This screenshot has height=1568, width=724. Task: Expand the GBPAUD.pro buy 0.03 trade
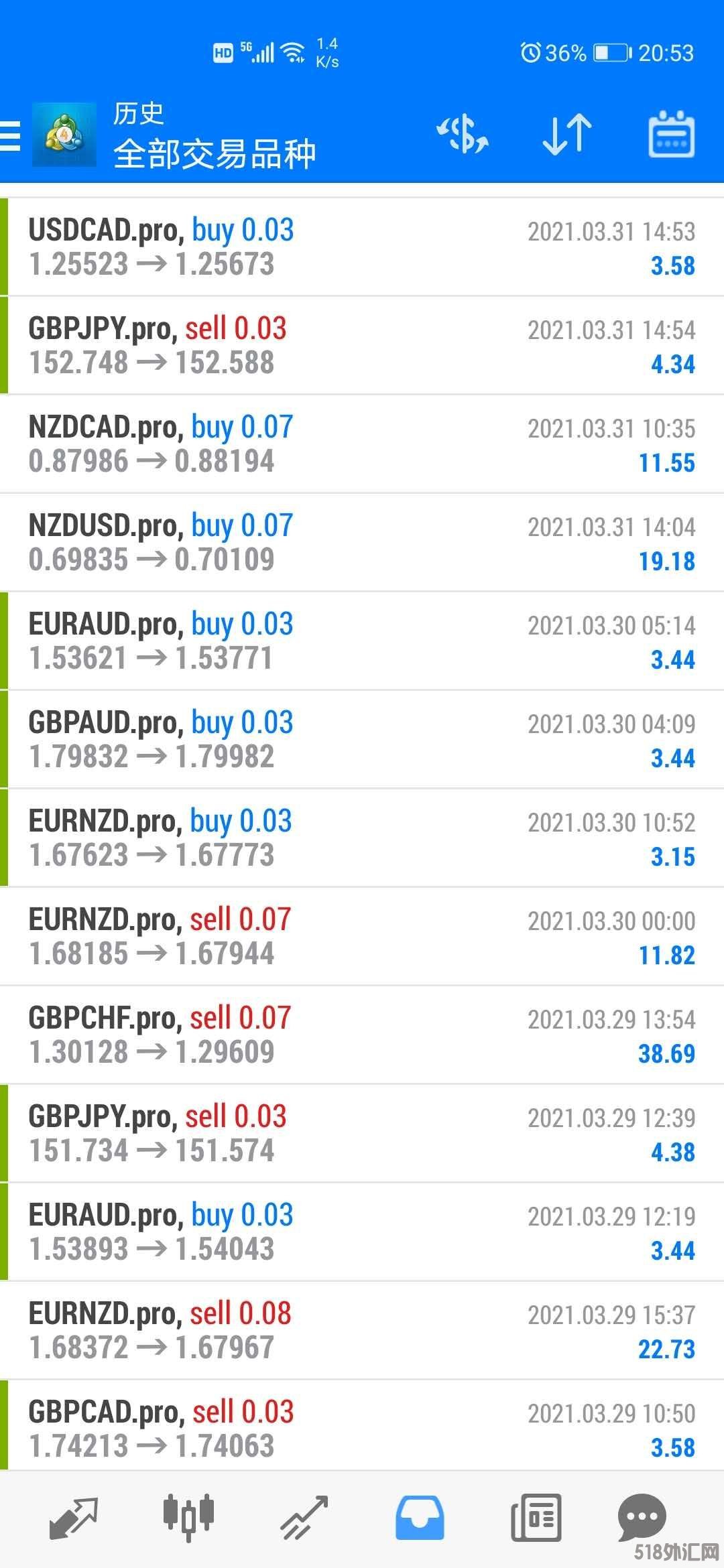click(362, 740)
